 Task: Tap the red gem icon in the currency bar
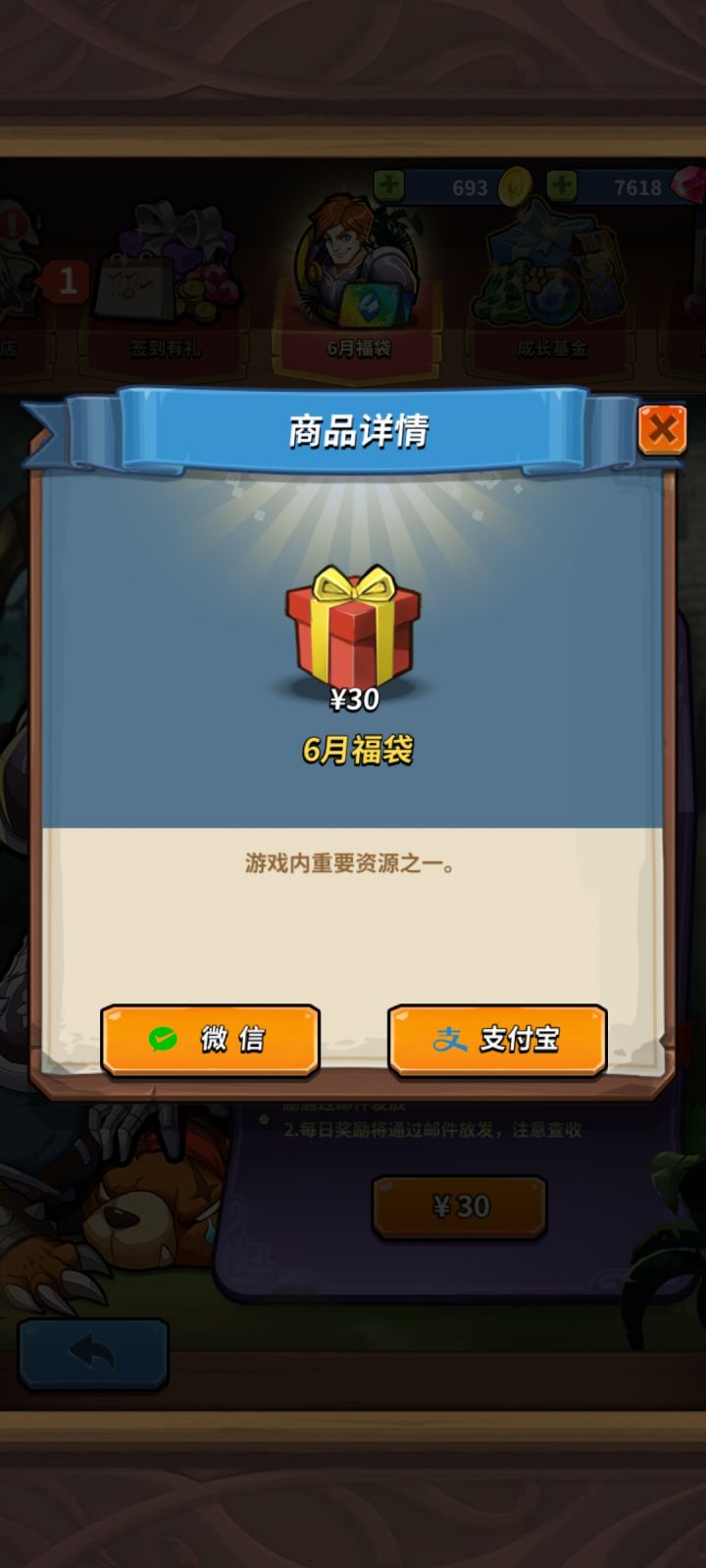[x=688, y=186]
